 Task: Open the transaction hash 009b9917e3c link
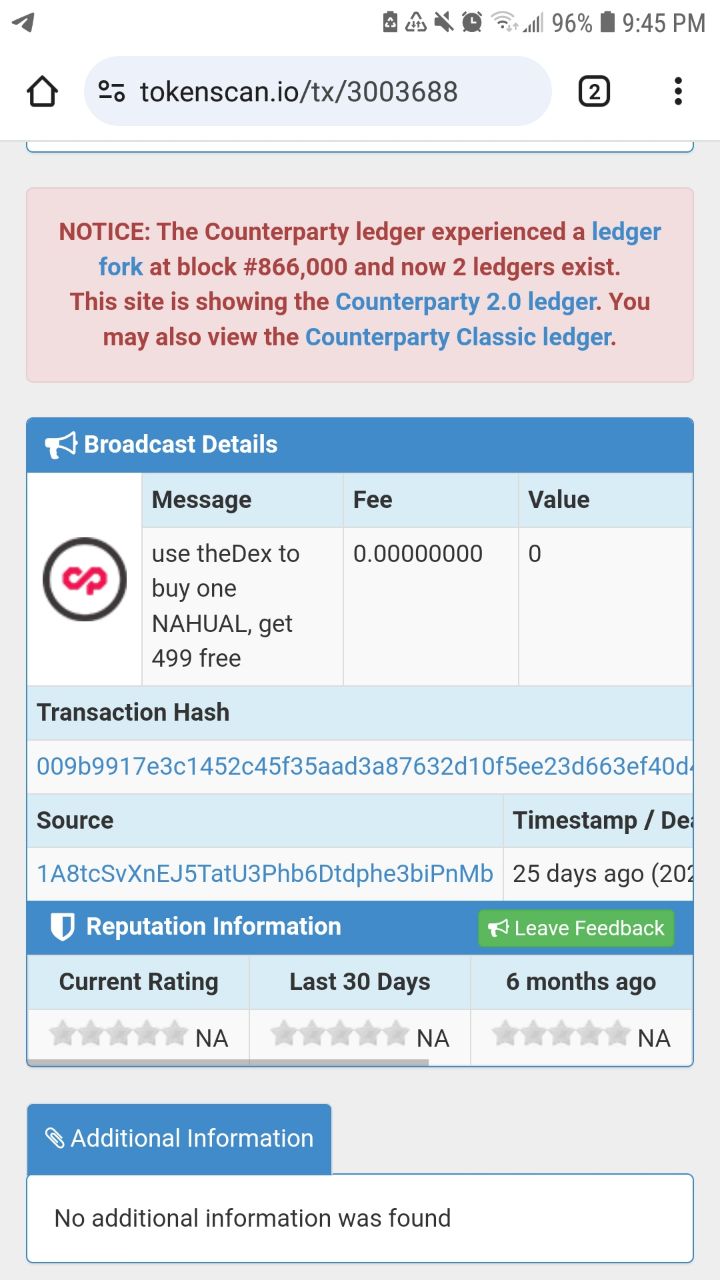point(365,767)
